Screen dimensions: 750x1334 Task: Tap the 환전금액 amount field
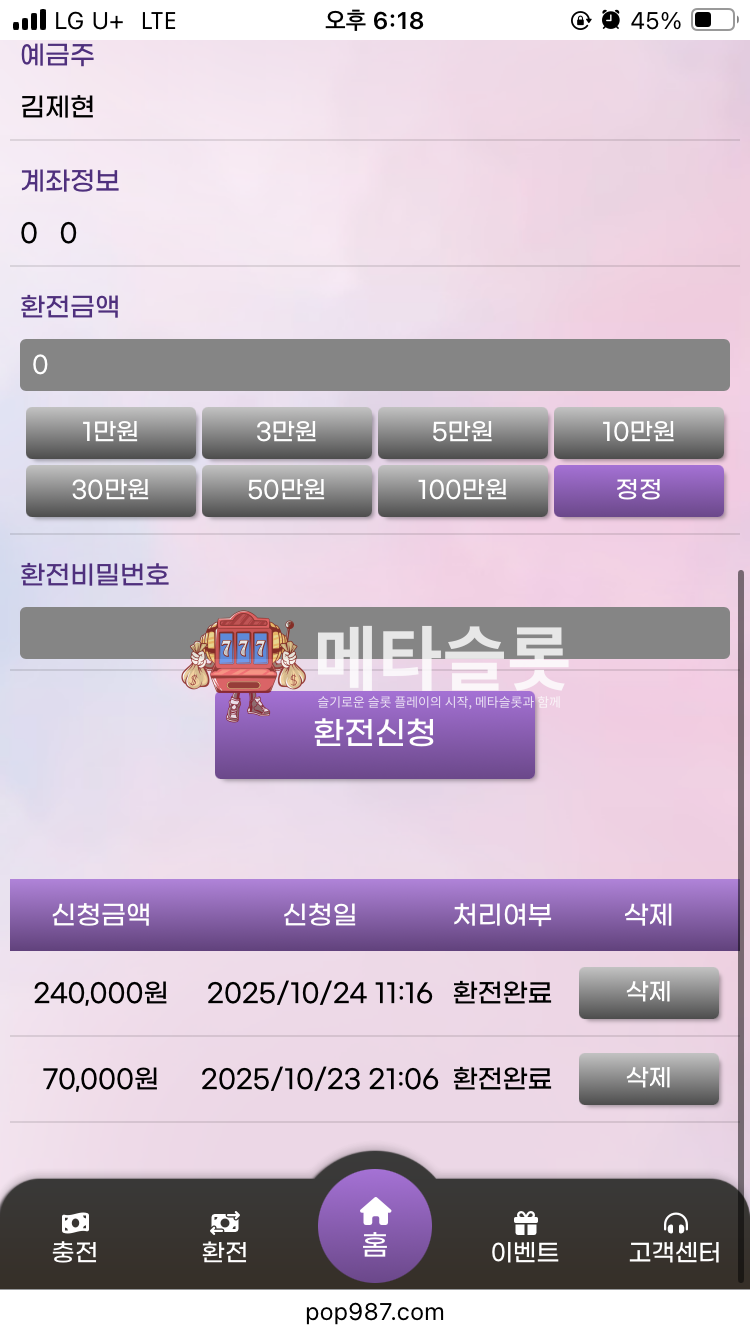point(374,365)
